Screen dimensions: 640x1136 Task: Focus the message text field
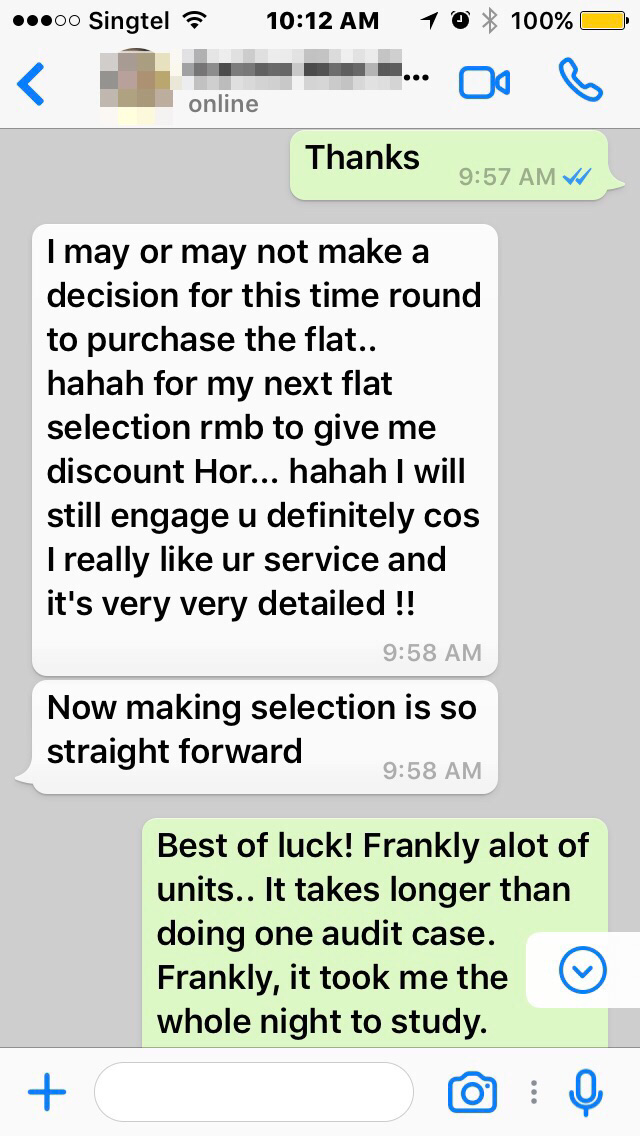coord(253,1092)
